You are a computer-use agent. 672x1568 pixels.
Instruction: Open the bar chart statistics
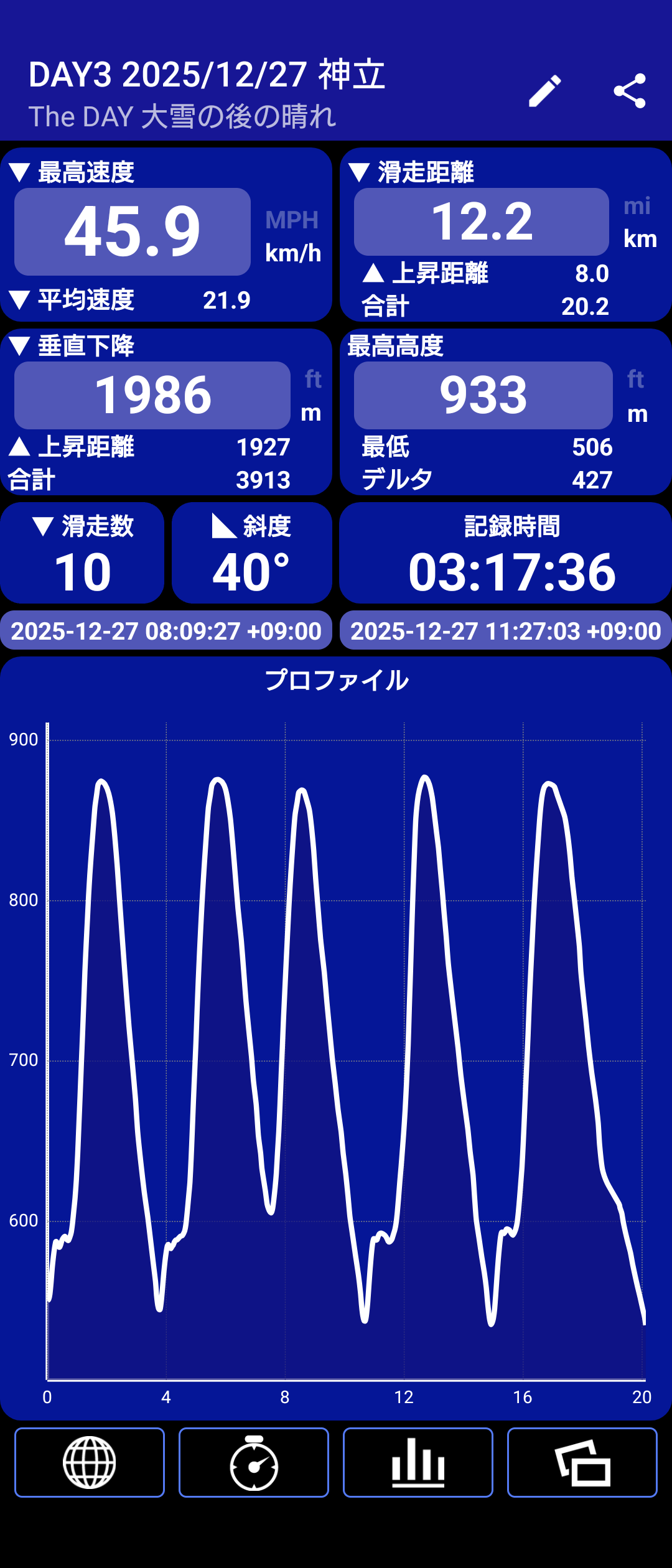point(418,1462)
